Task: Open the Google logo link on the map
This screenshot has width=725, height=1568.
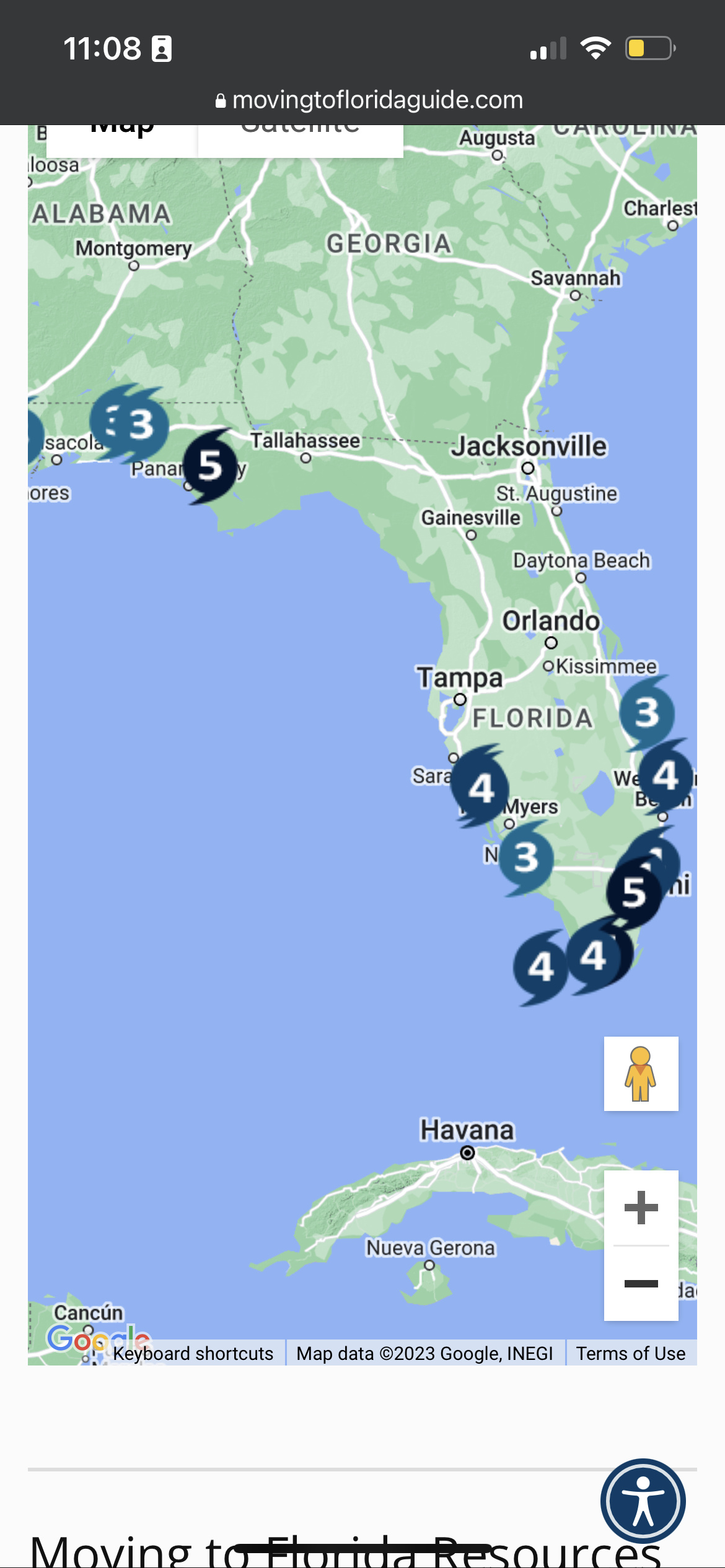Action: (x=99, y=1339)
